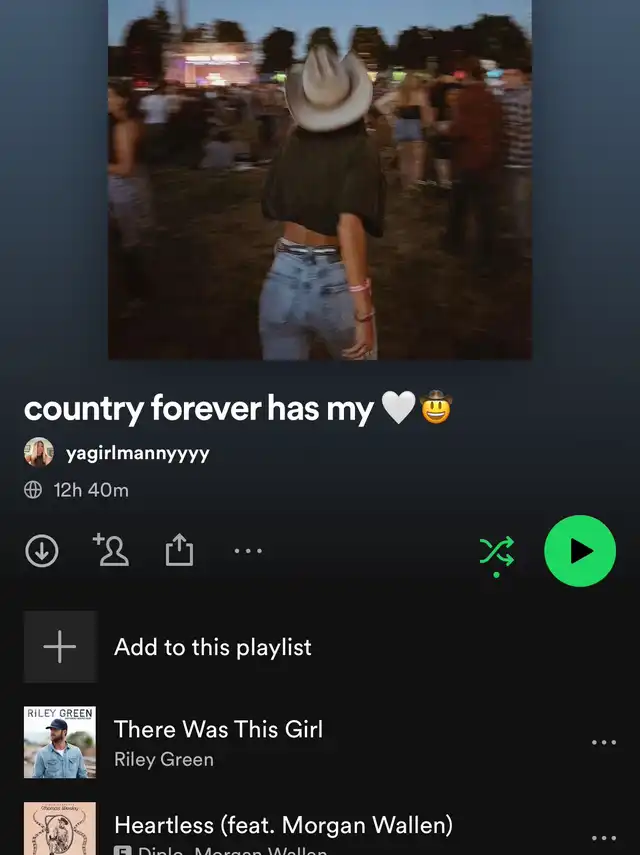Open options for There Was This Girl
The image size is (640, 855).
(x=604, y=743)
